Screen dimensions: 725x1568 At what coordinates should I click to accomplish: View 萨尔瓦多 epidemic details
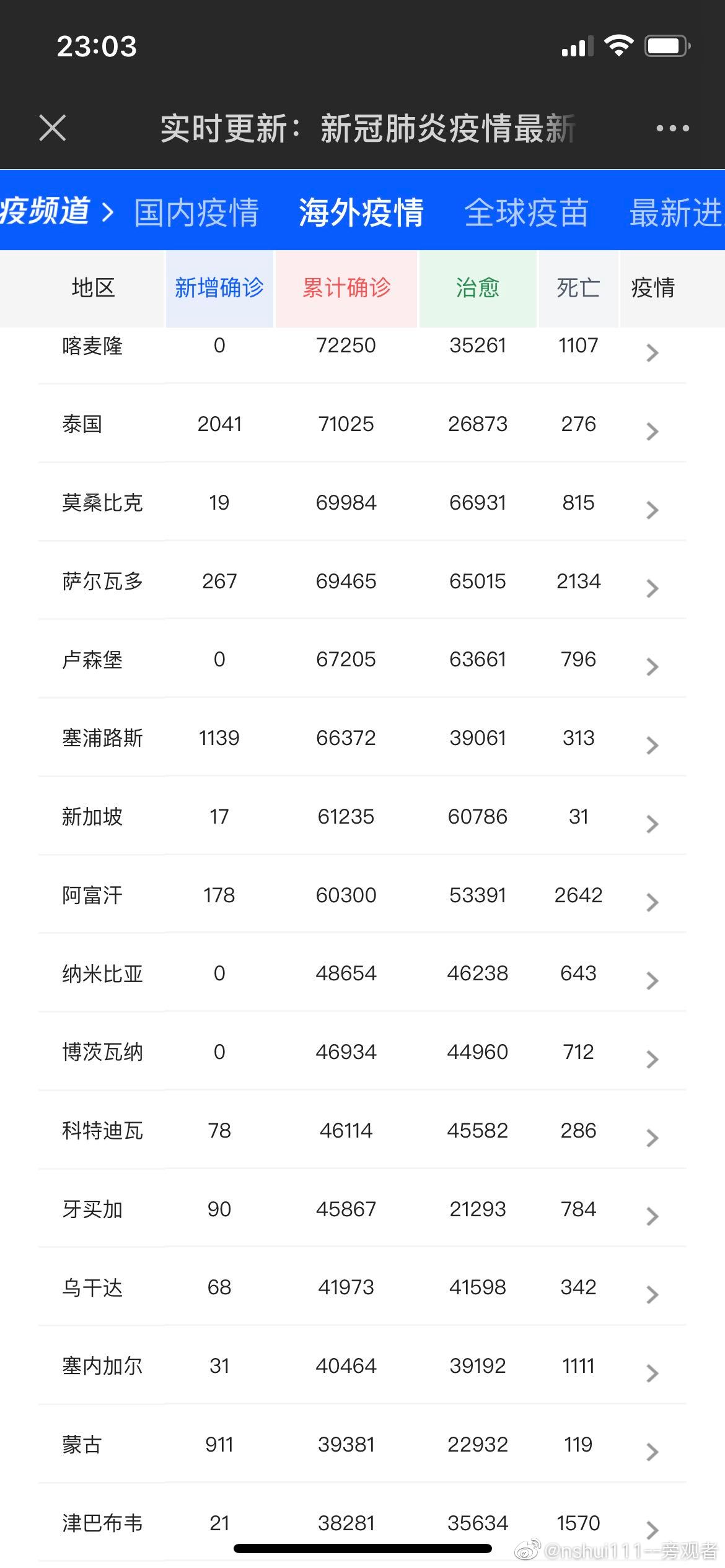click(652, 588)
